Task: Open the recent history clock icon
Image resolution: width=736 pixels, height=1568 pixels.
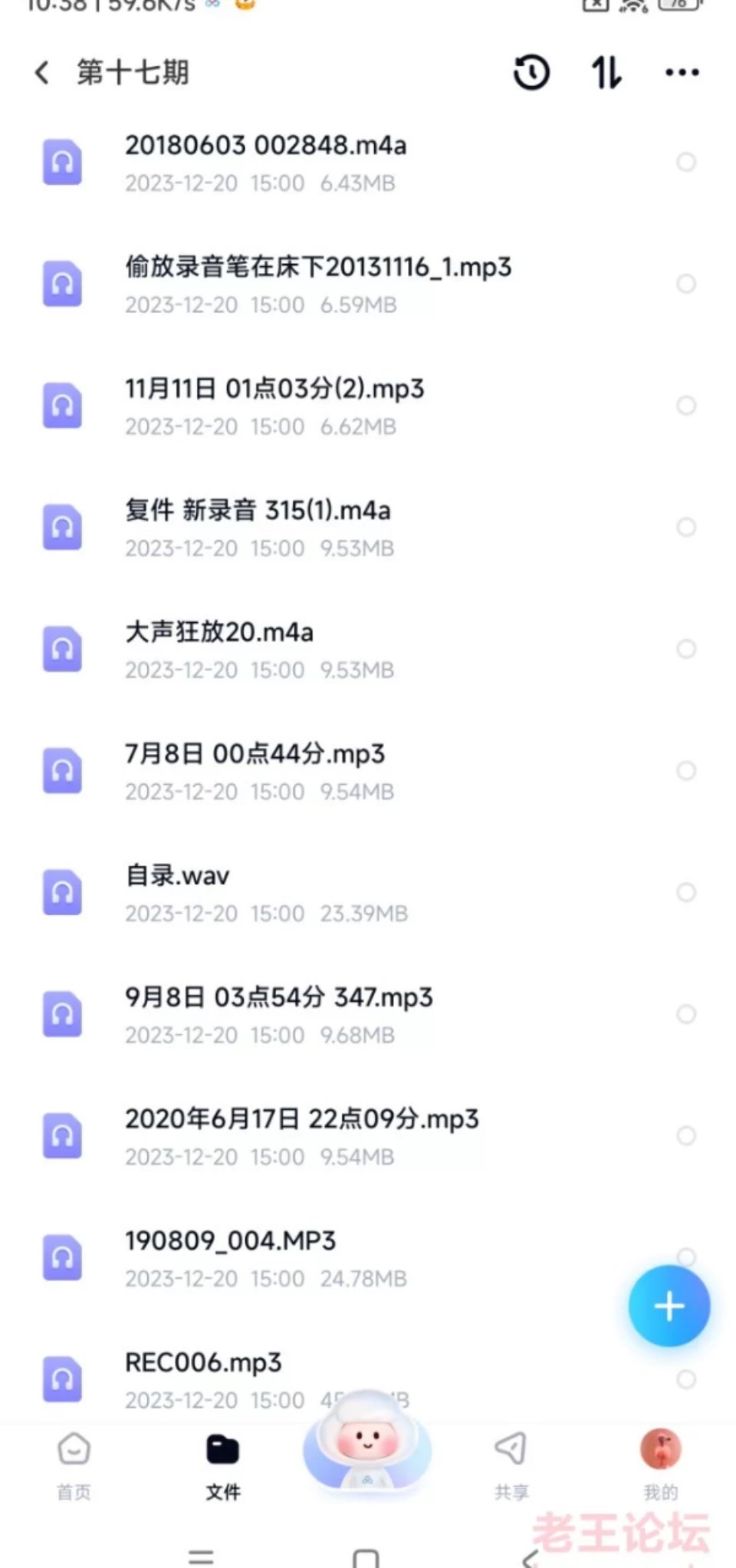Action: (531, 73)
